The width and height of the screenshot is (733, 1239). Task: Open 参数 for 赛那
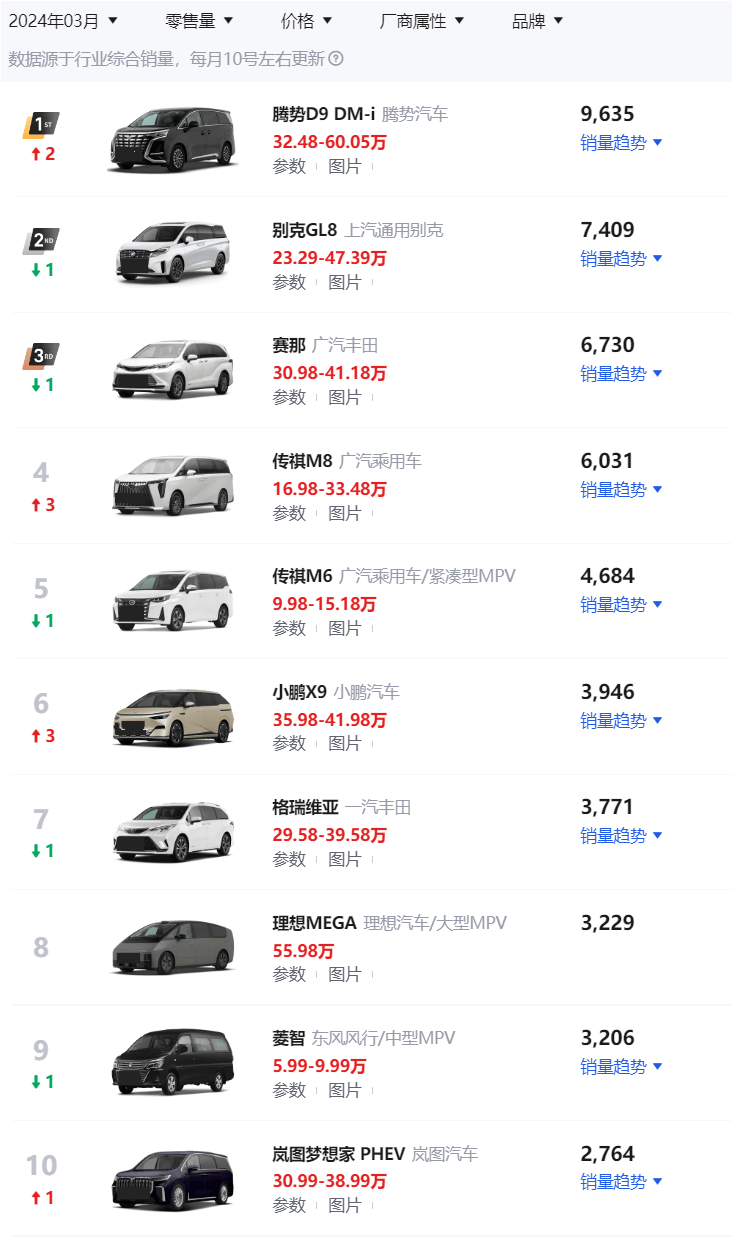[x=289, y=396]
